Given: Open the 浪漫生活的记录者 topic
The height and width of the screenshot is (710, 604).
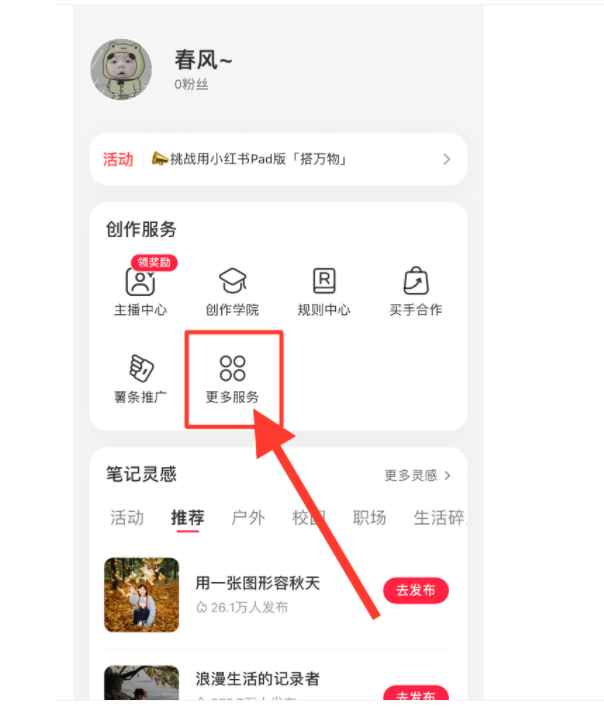Looking at the screenshot, I should point(258,679).
